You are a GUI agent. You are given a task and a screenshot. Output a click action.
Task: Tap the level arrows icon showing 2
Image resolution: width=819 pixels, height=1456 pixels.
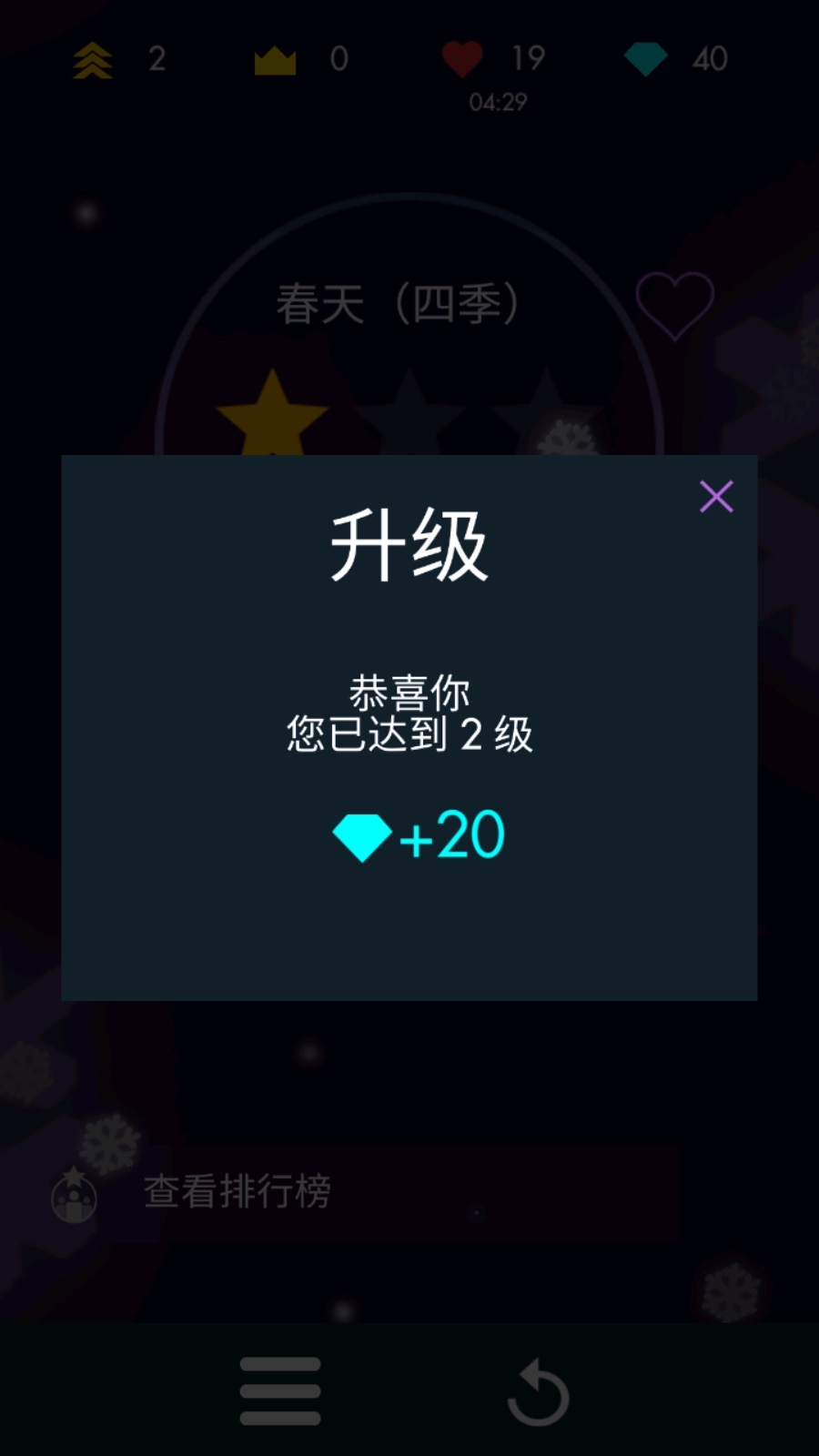(90, 60)
